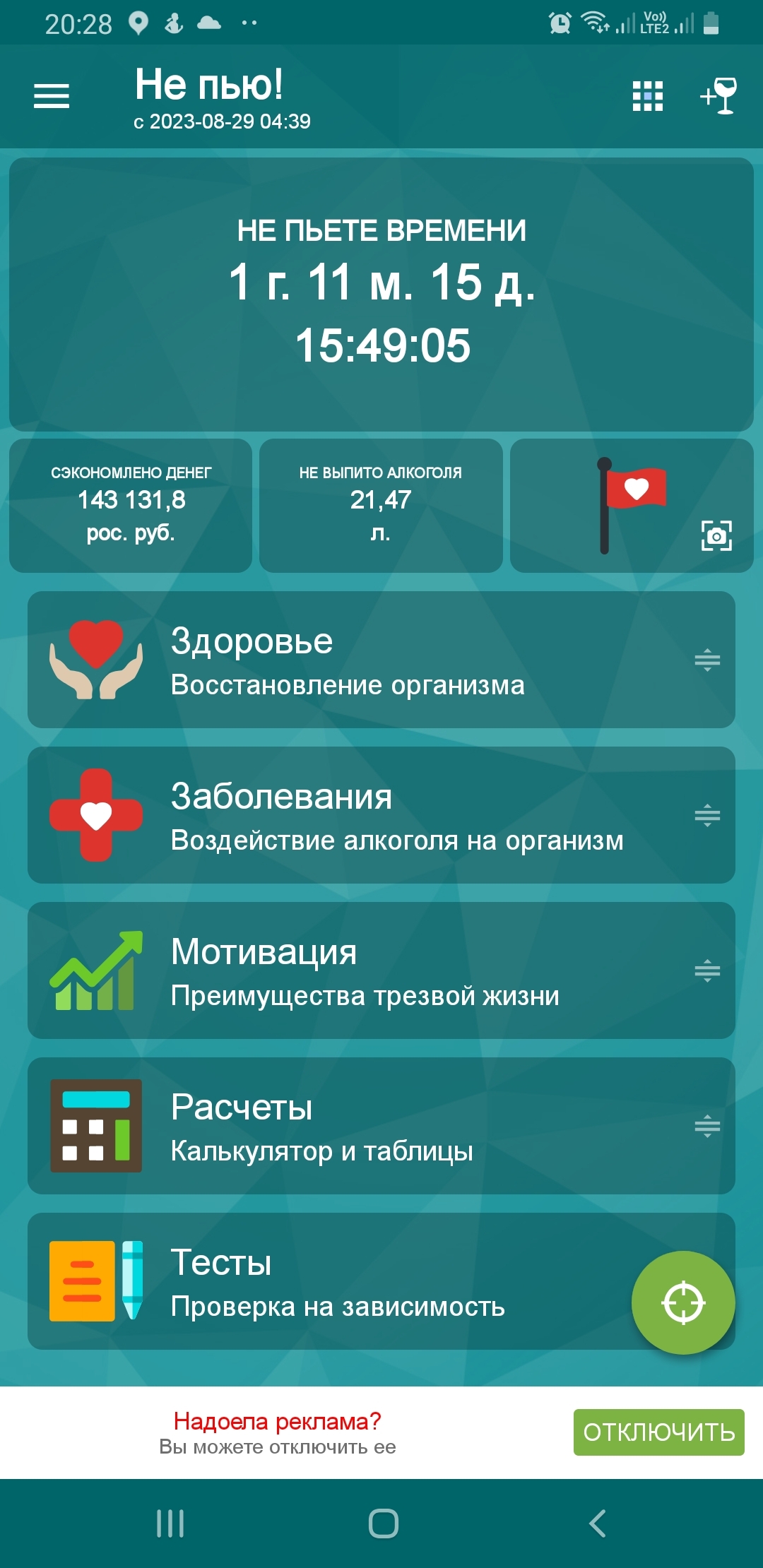Add a drink with the wine glass icon
This screenshot has width=763, height=1568.
pyautogui.click(x=719, y=96)
